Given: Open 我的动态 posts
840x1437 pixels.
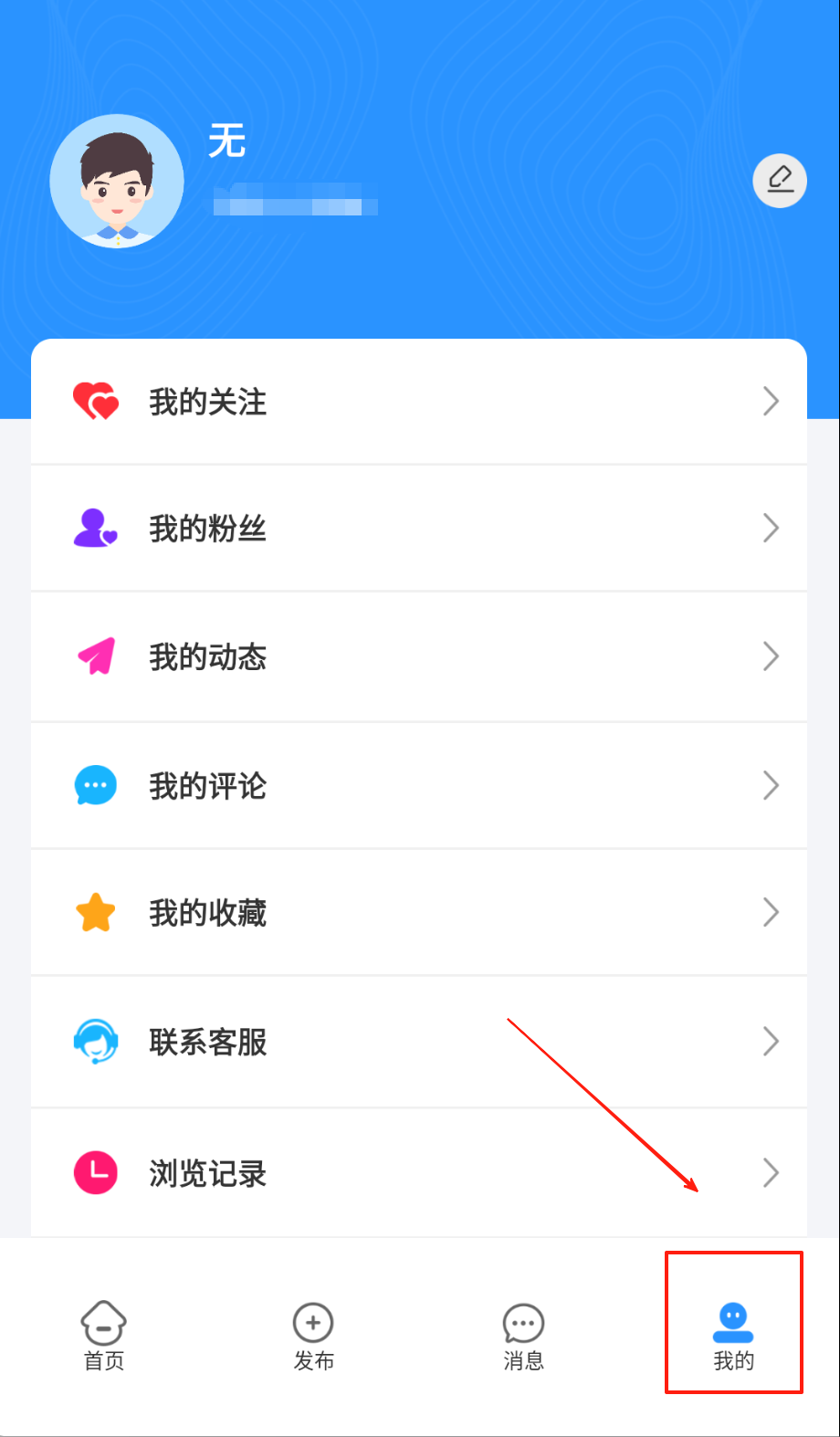Looking at the screenshot, I should [x=418, y=656].
